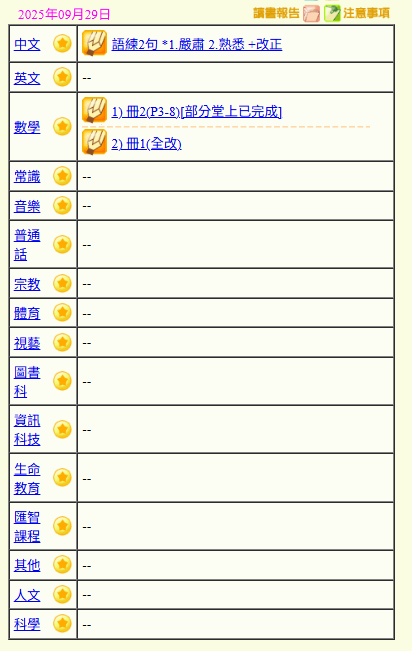Open the 其他 subject link
Viewport: 412px width, 651px height.
tap(27, 565)
